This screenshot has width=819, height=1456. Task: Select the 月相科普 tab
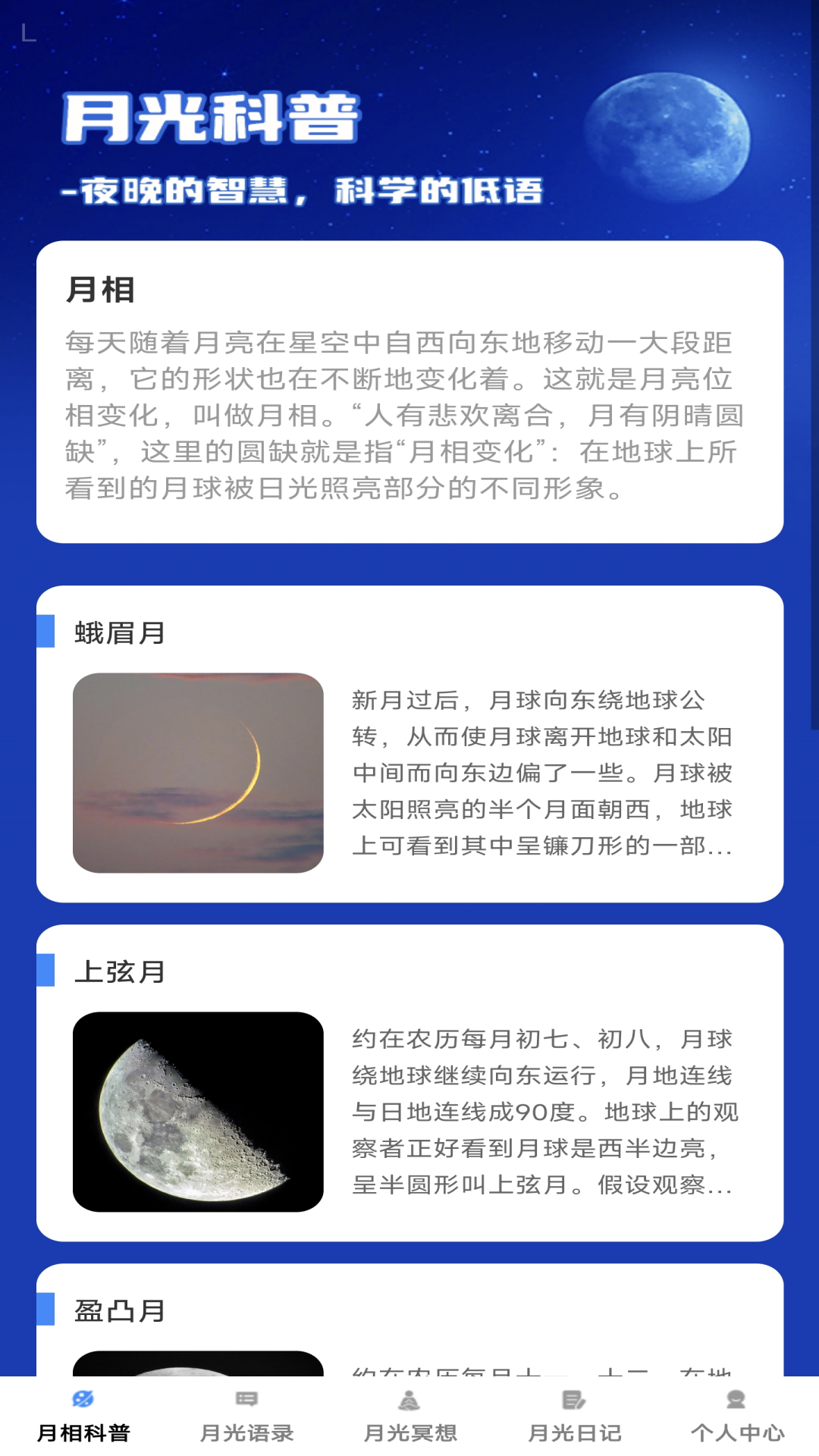click(83, 1416)
